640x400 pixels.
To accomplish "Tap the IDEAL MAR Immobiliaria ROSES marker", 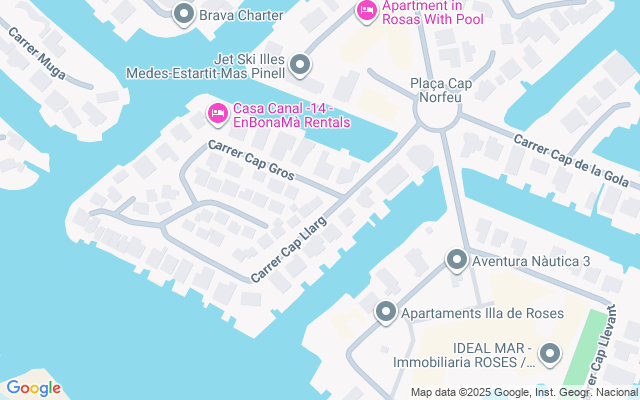I will [x=549, y=353].
